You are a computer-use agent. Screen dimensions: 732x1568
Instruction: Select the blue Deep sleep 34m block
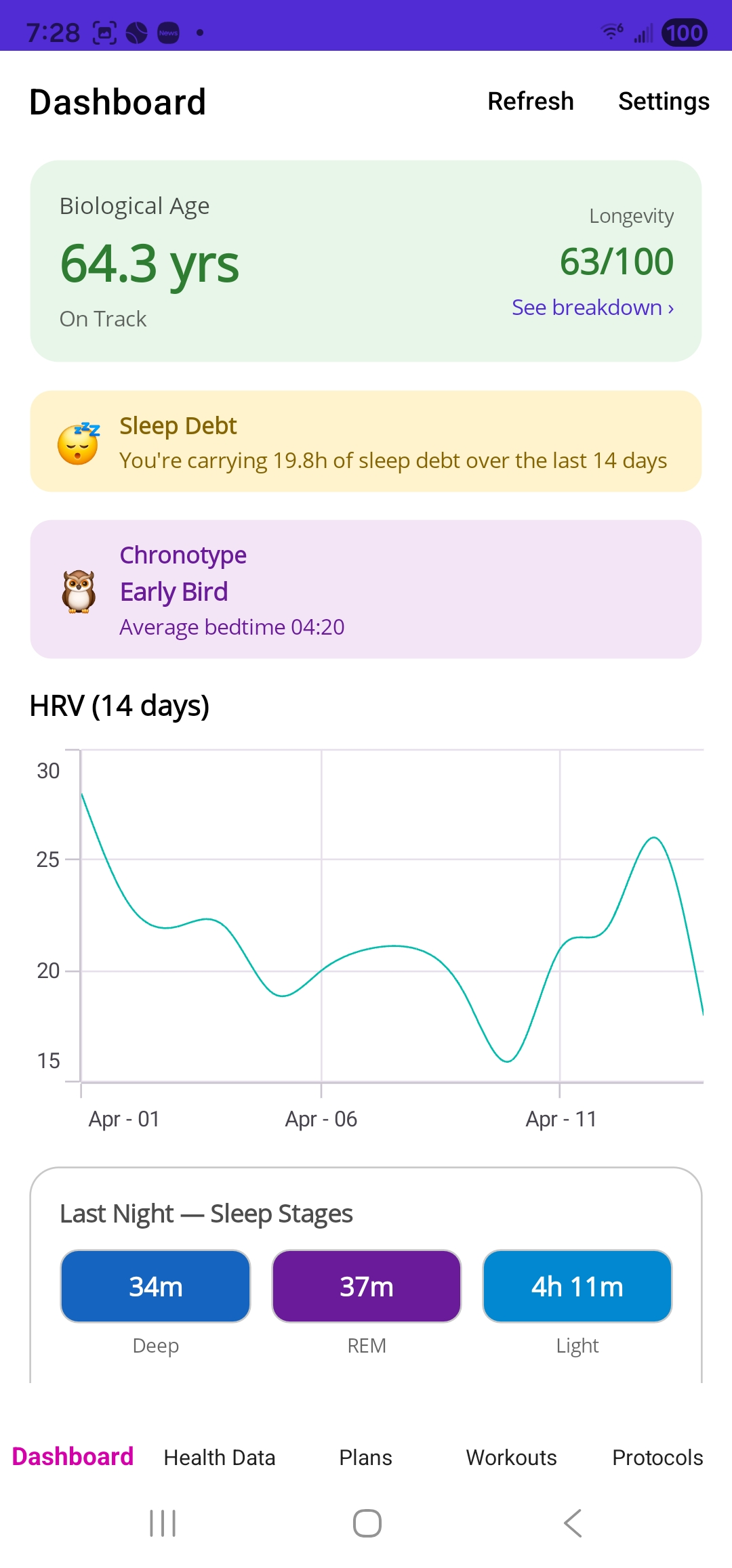(155, 1286)
